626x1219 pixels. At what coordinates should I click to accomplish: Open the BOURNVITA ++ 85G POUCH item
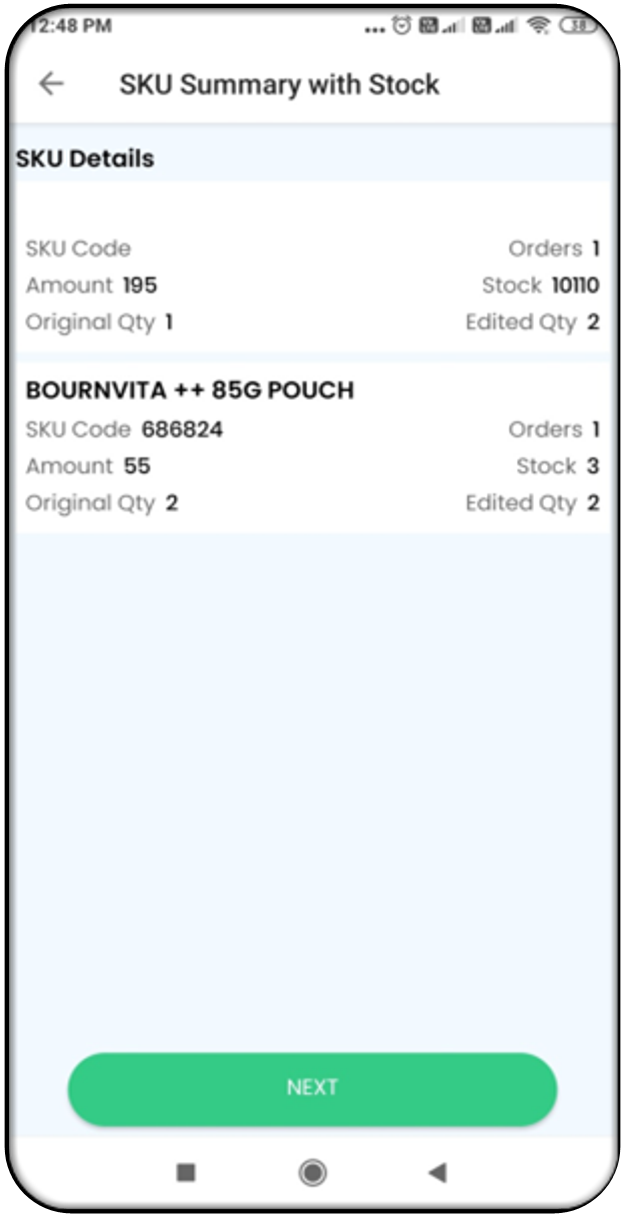click(190, 391)
